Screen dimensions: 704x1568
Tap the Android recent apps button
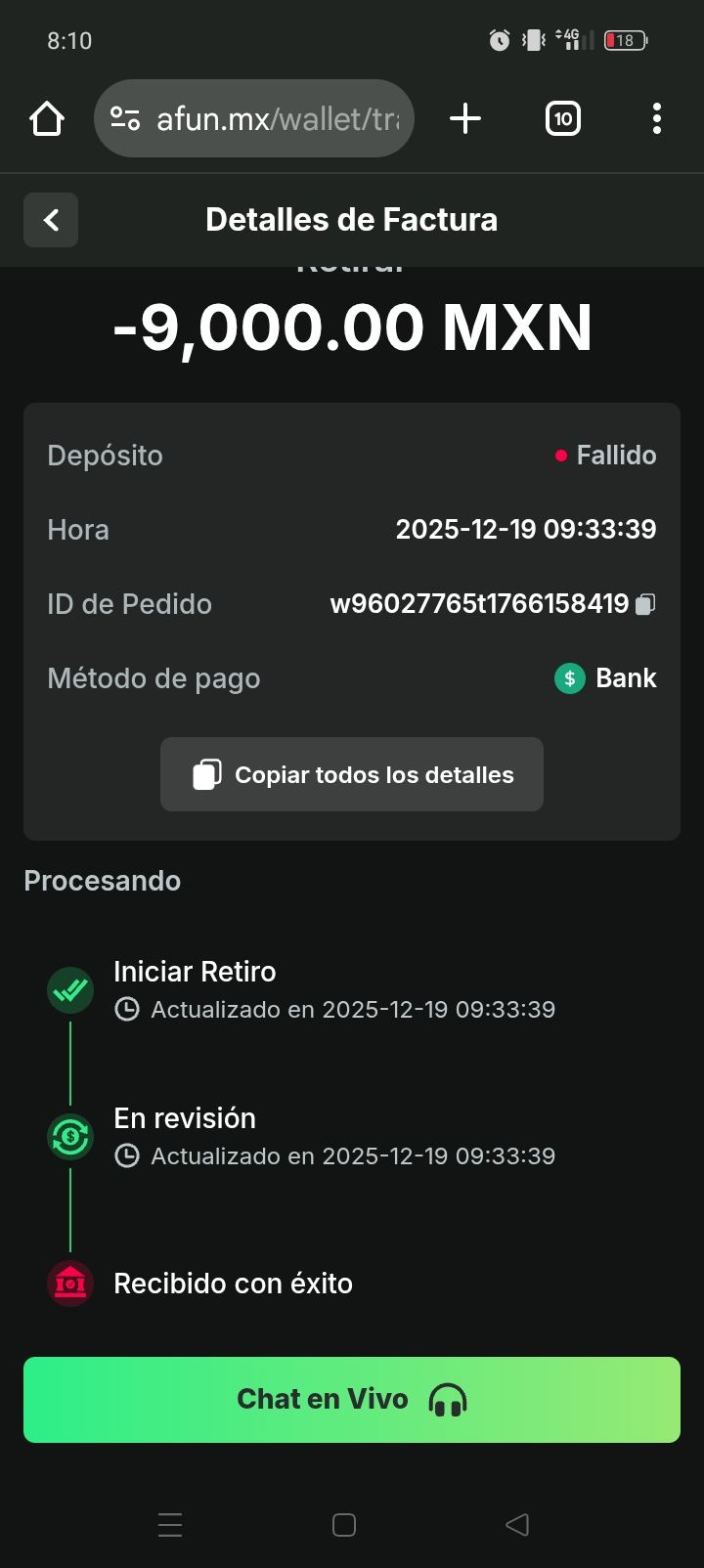(170, 1525)
